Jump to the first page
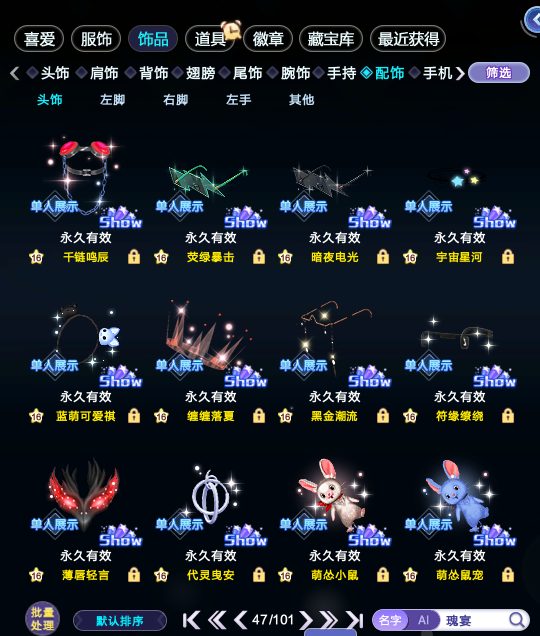This screenshot has width=540, height=636. point(191,620)
